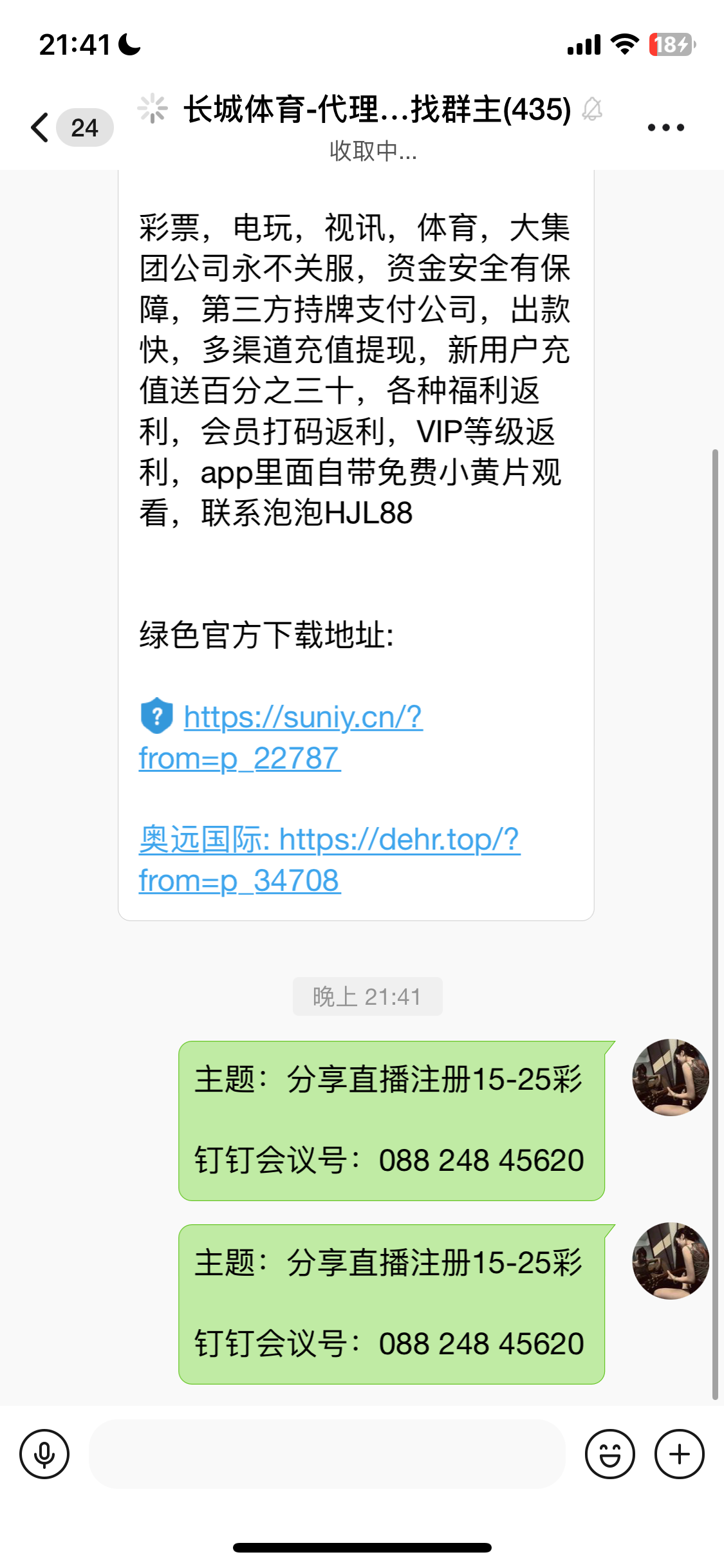Open the 奥远国际 dehr.top link
This screenshot has width=724, height=1568.
[329, 841]
